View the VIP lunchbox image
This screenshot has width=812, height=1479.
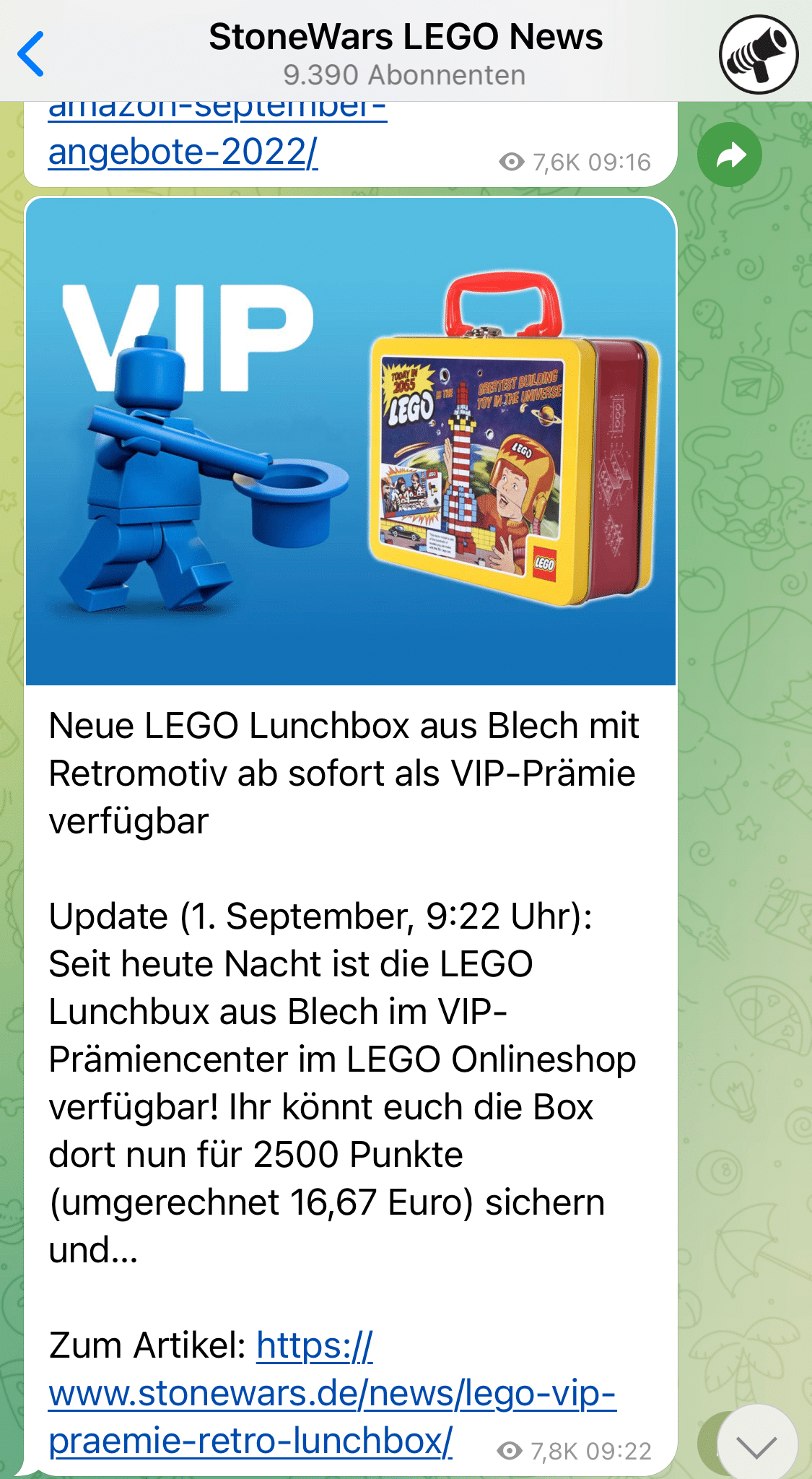(351, 441)
